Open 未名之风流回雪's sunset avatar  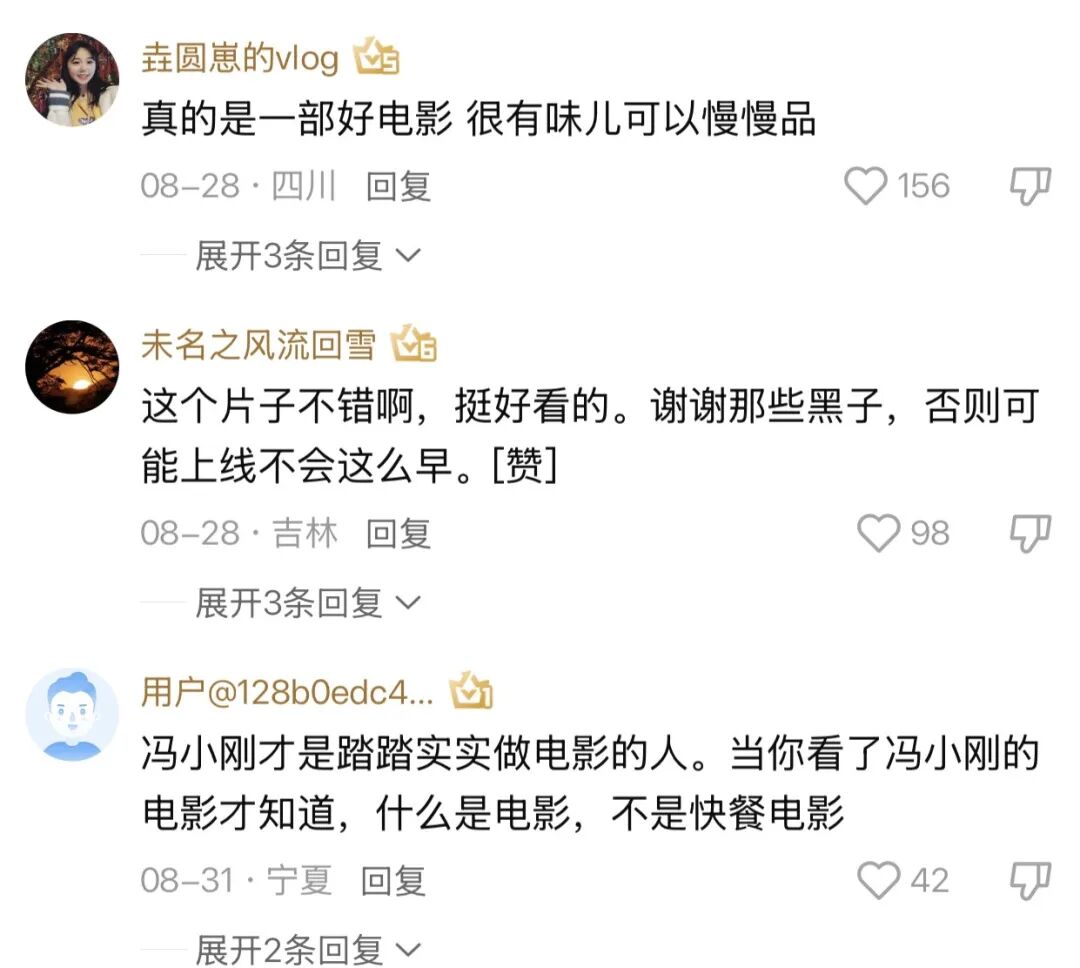pyautogui.click(x=72, y=367)
